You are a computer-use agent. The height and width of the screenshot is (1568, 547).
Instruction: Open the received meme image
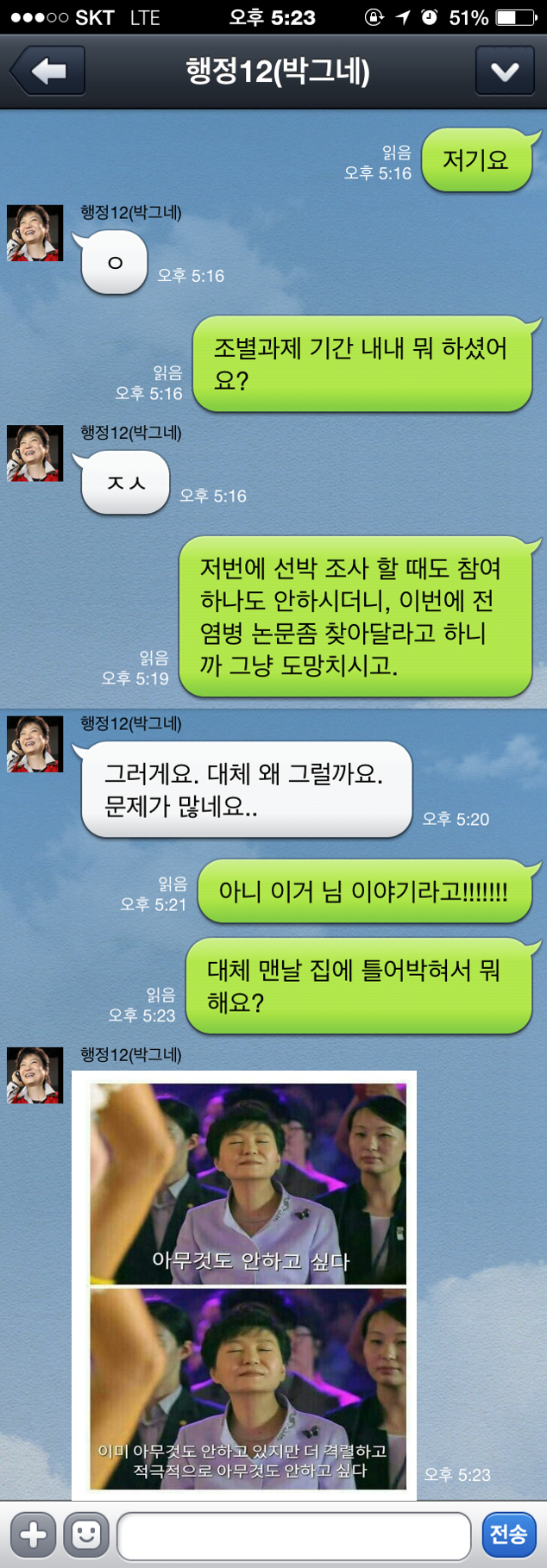coord(247,1285)
